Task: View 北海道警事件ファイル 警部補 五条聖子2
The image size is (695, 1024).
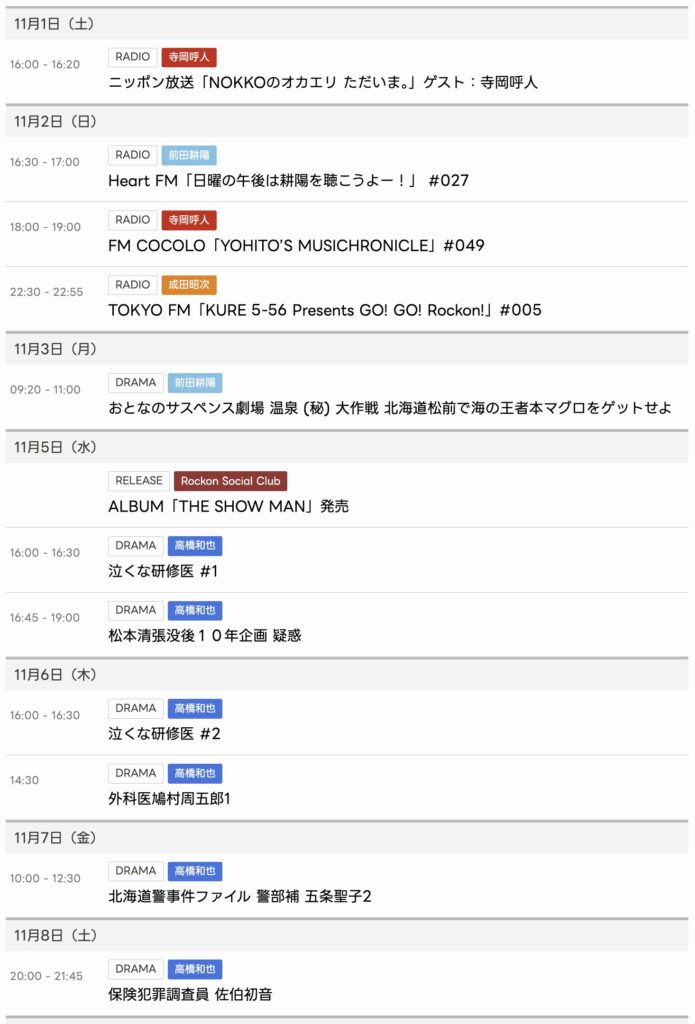Action: point(240,896)
